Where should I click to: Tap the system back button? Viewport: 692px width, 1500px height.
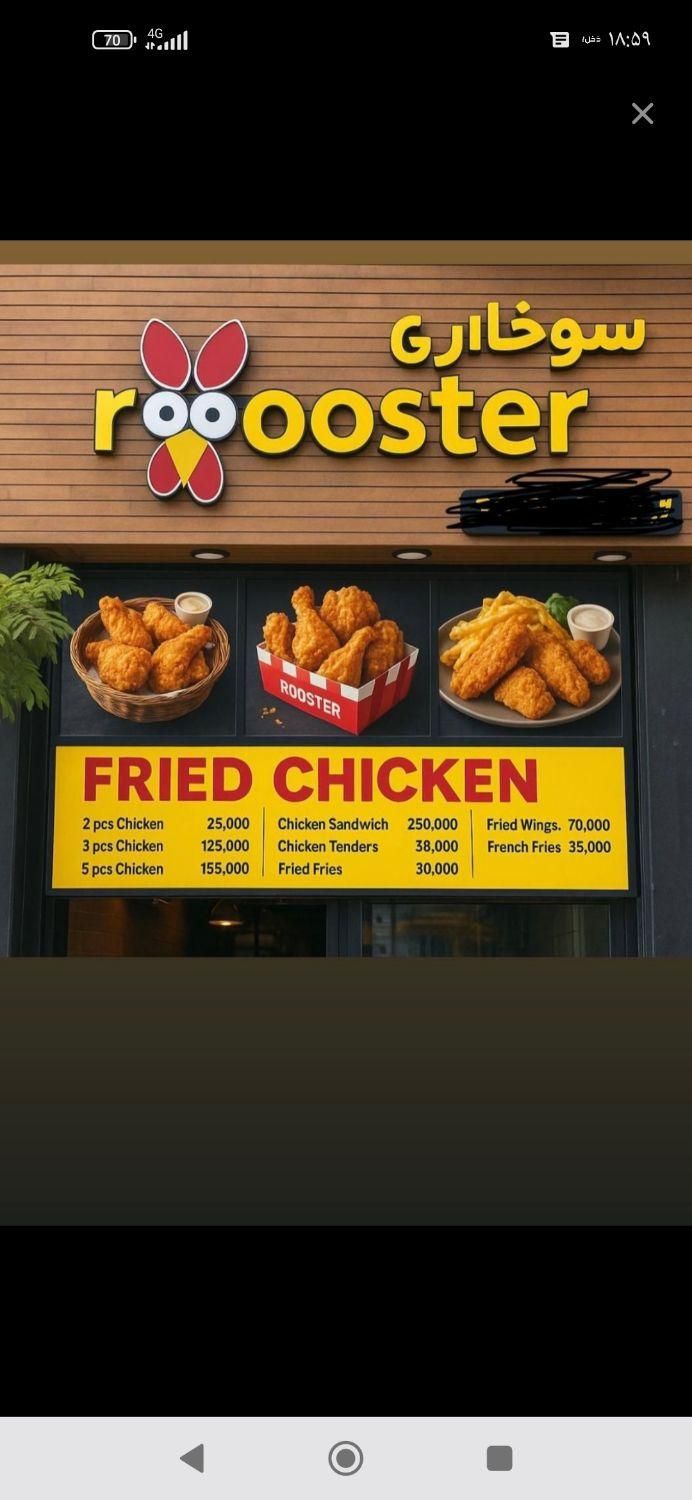[192, 1458]
